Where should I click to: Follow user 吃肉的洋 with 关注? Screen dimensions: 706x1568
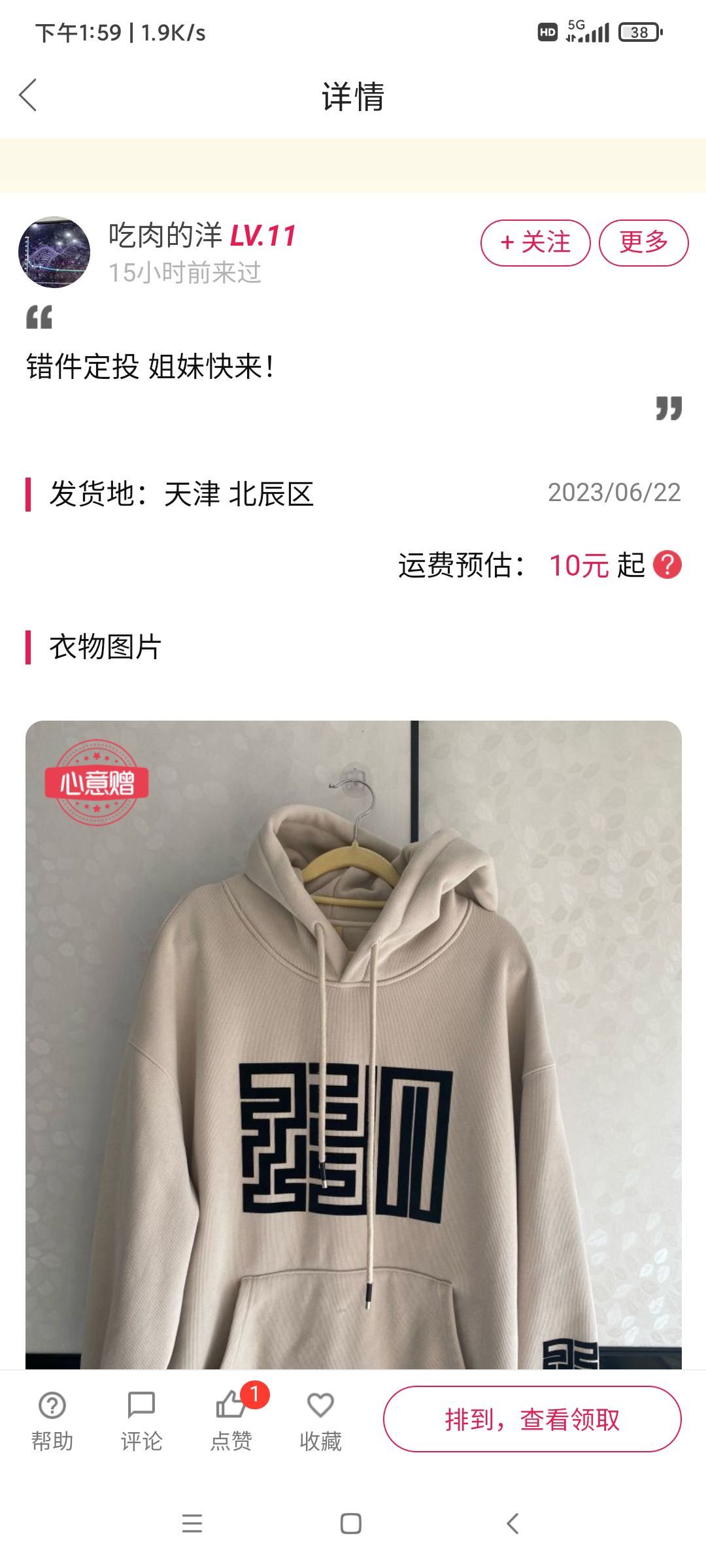click(535, 243)
